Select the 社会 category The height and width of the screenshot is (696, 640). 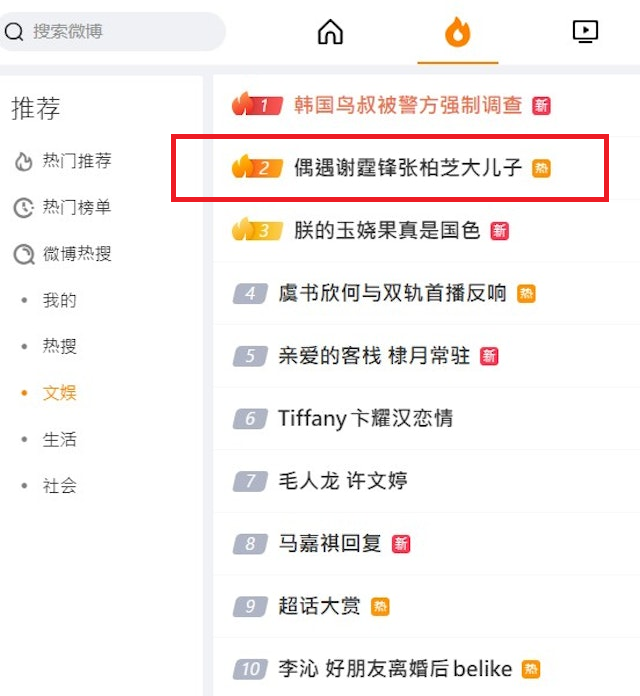59,485
